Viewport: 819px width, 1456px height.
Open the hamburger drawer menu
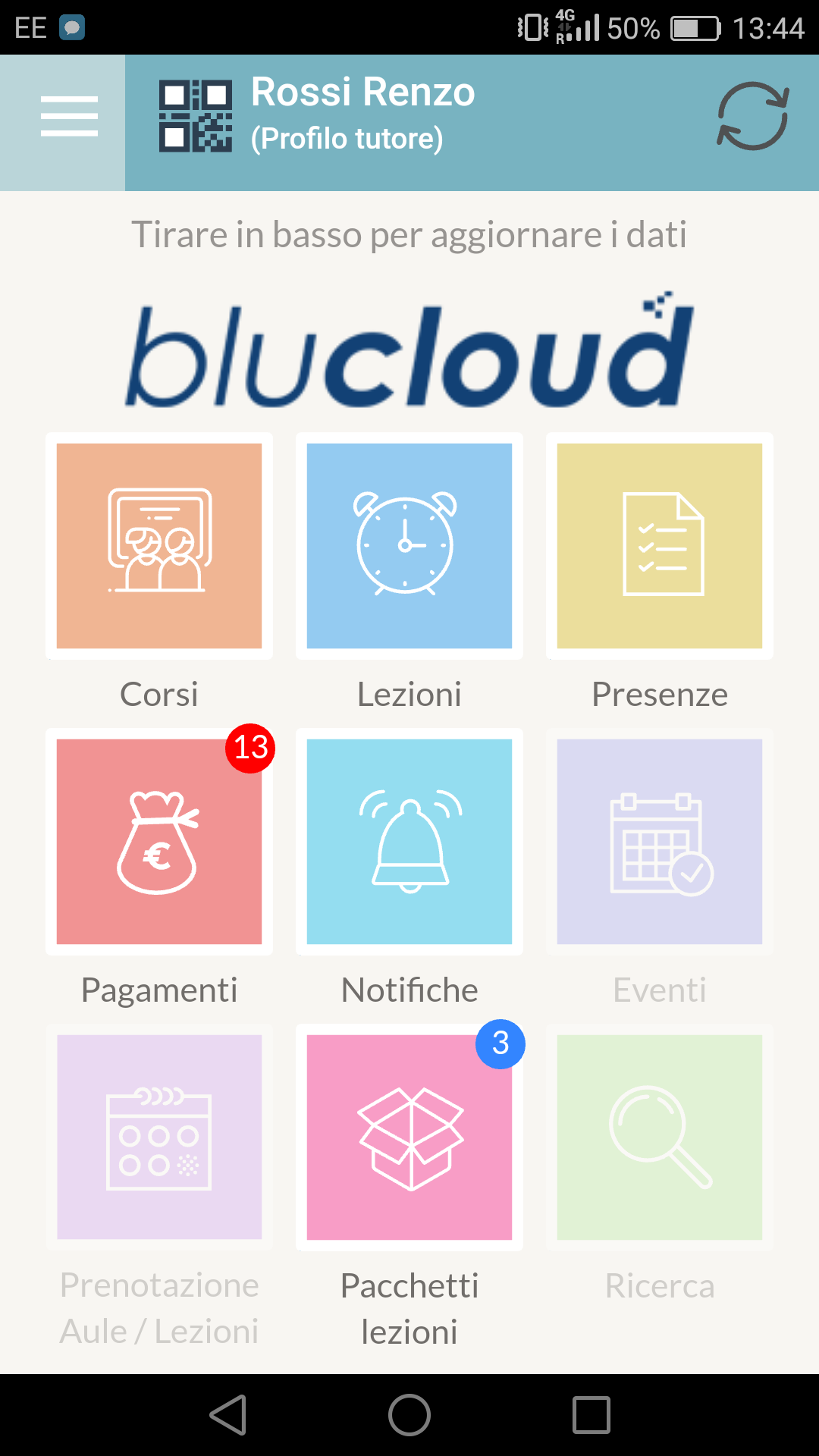[x=69, y=116]
